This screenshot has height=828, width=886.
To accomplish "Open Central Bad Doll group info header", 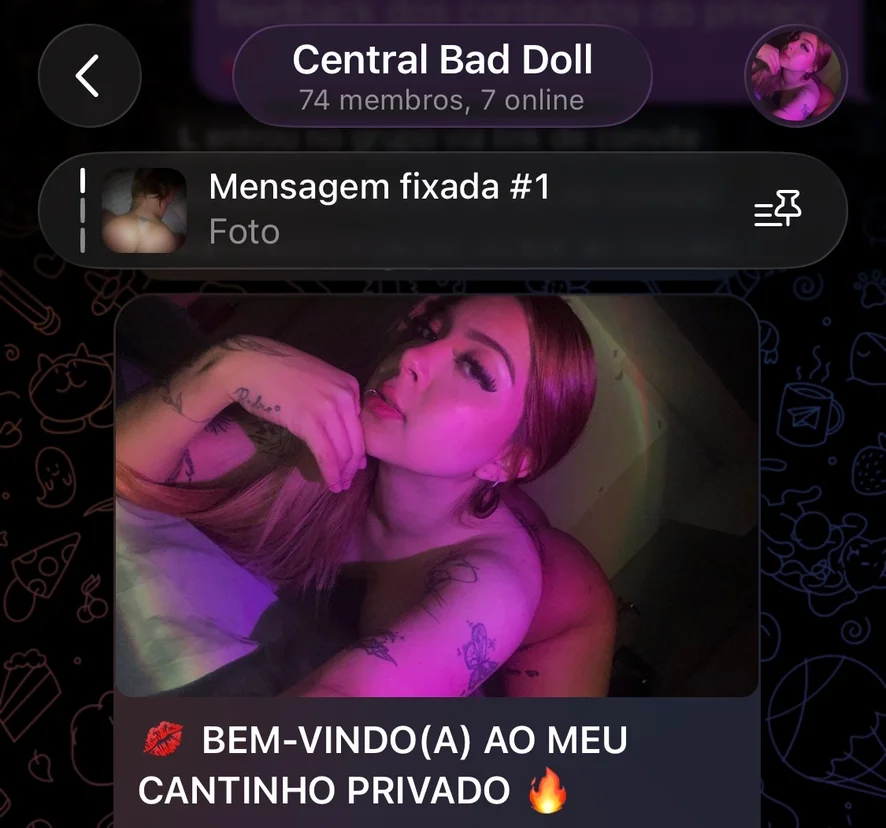I will (x=442, y=76).
